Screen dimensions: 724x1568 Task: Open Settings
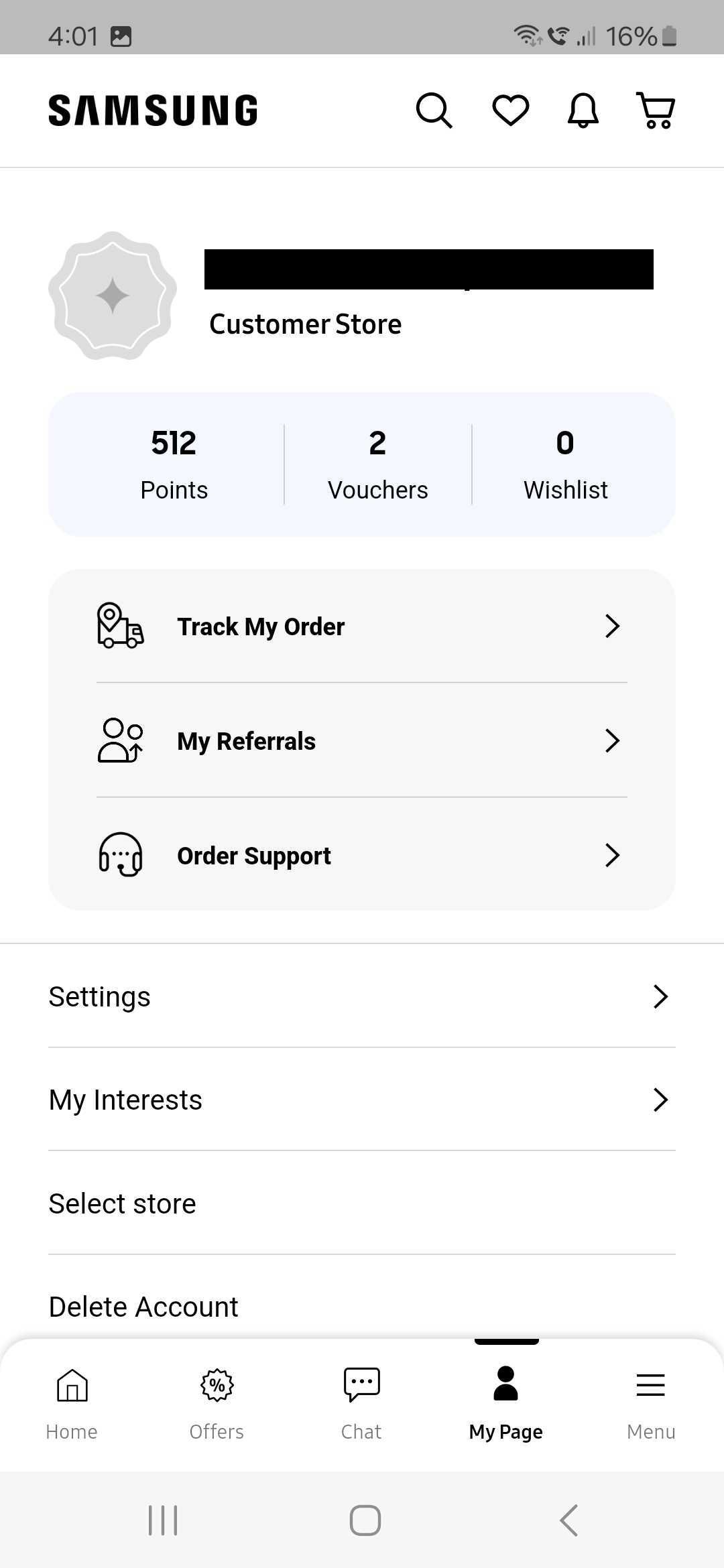(362, 996)
